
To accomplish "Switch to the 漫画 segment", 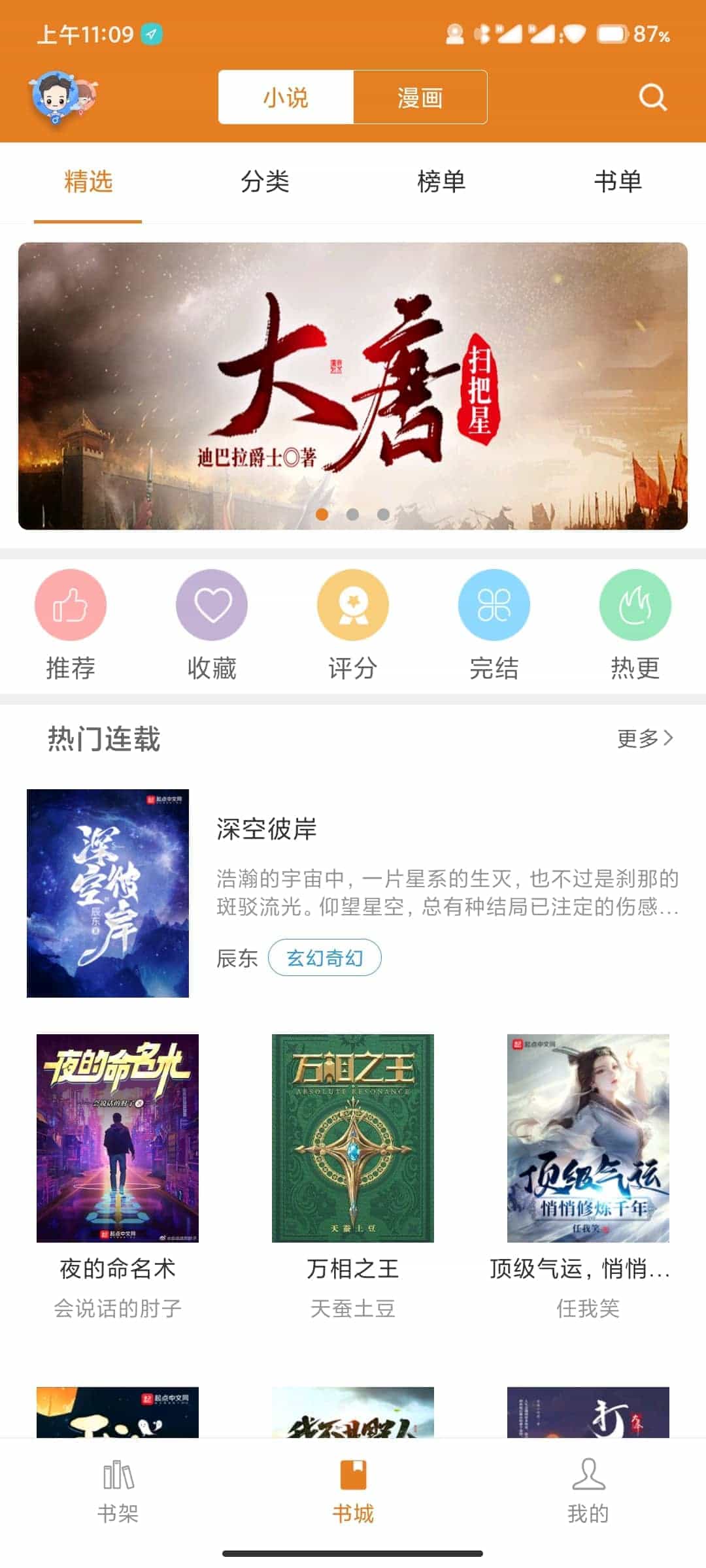I will click(420, 97).
